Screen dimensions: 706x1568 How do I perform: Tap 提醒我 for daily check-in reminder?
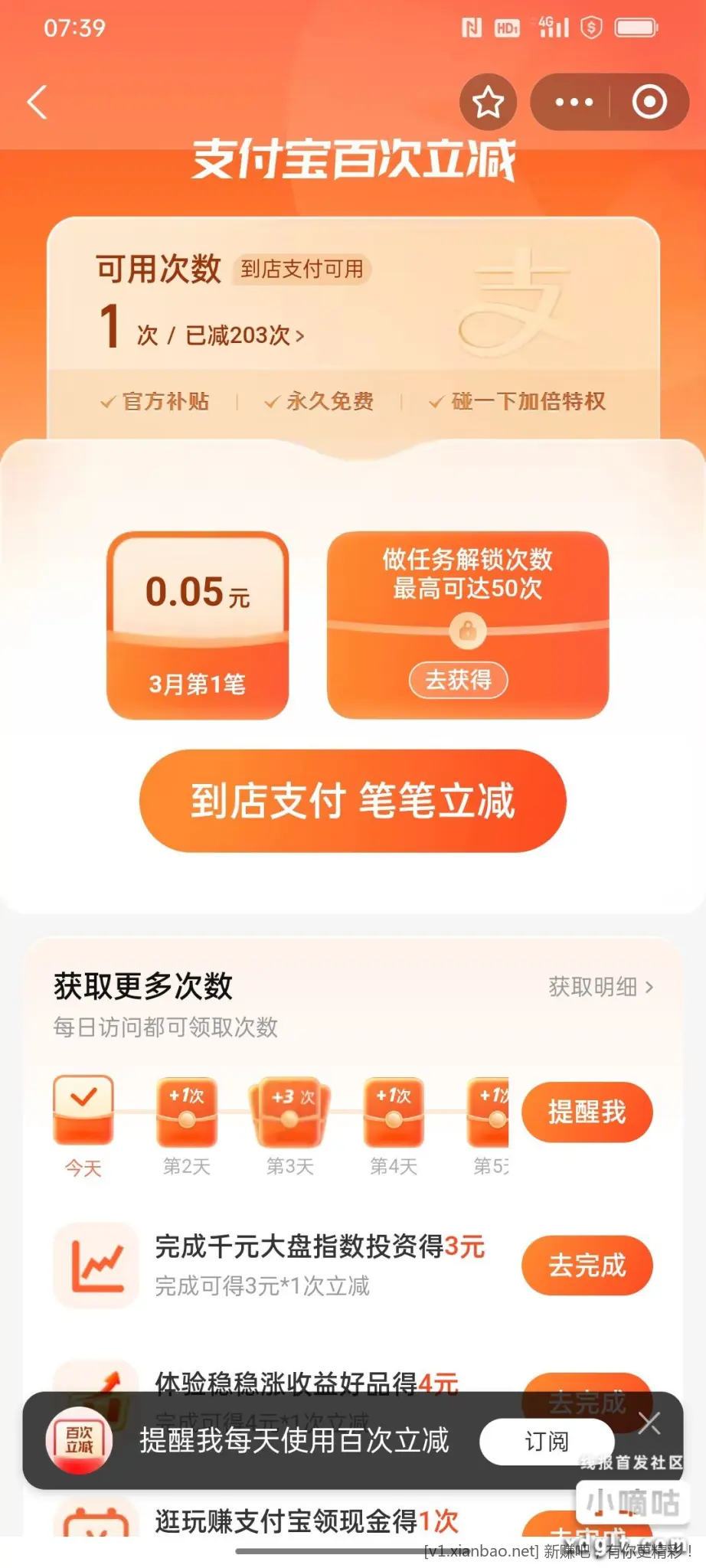(587, 1112)
